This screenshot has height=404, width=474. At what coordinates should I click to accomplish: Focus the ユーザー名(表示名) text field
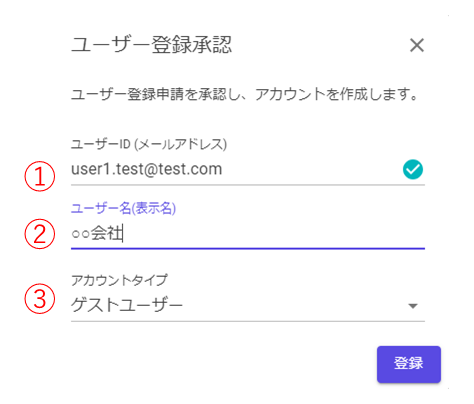[x=248, y=233]
